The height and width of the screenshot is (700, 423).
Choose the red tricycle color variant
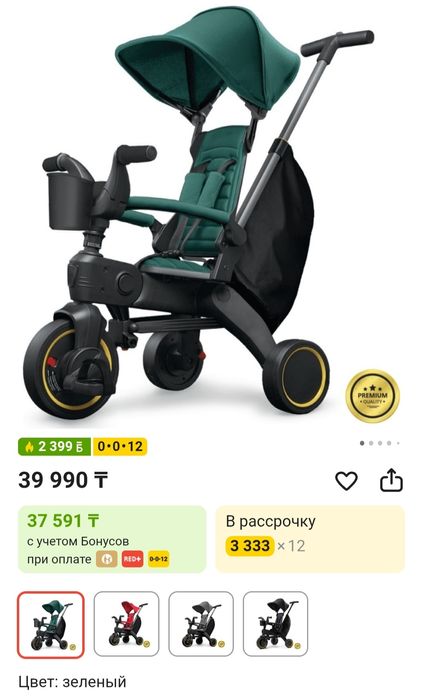click(x=126, y=624)
